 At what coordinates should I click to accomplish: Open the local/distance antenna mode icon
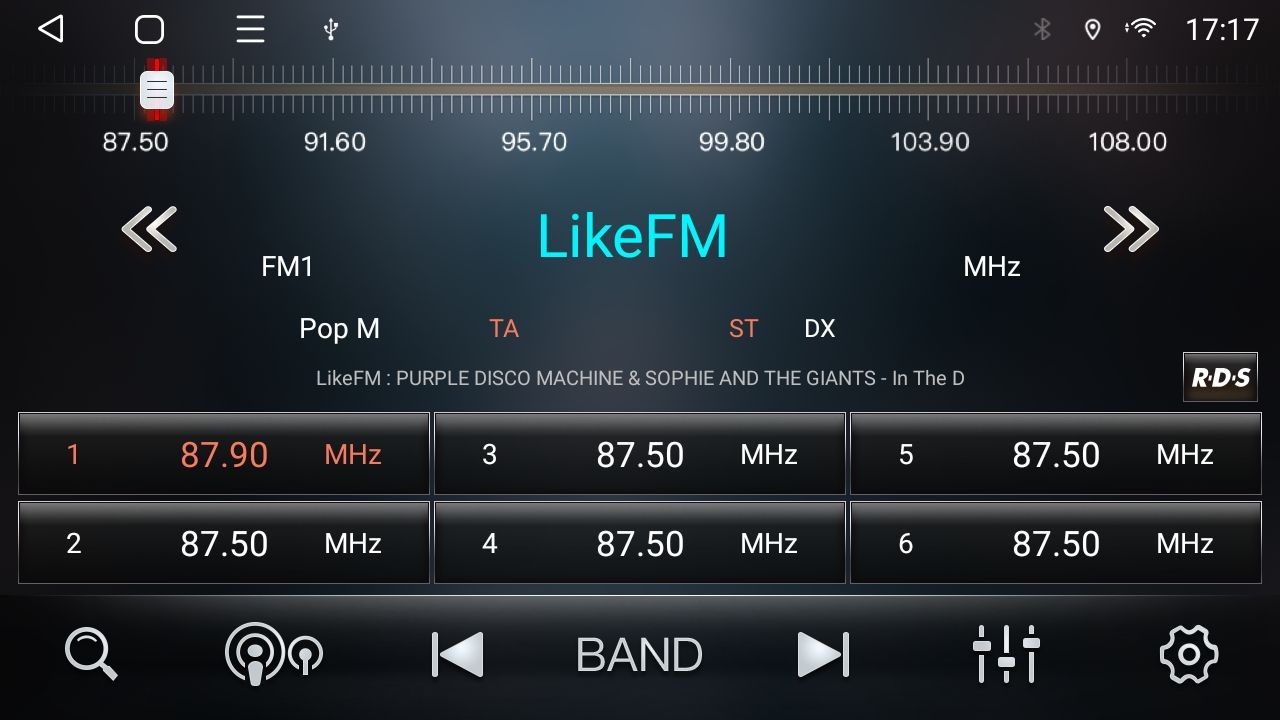pyautogui.click(x=273, y=654)
